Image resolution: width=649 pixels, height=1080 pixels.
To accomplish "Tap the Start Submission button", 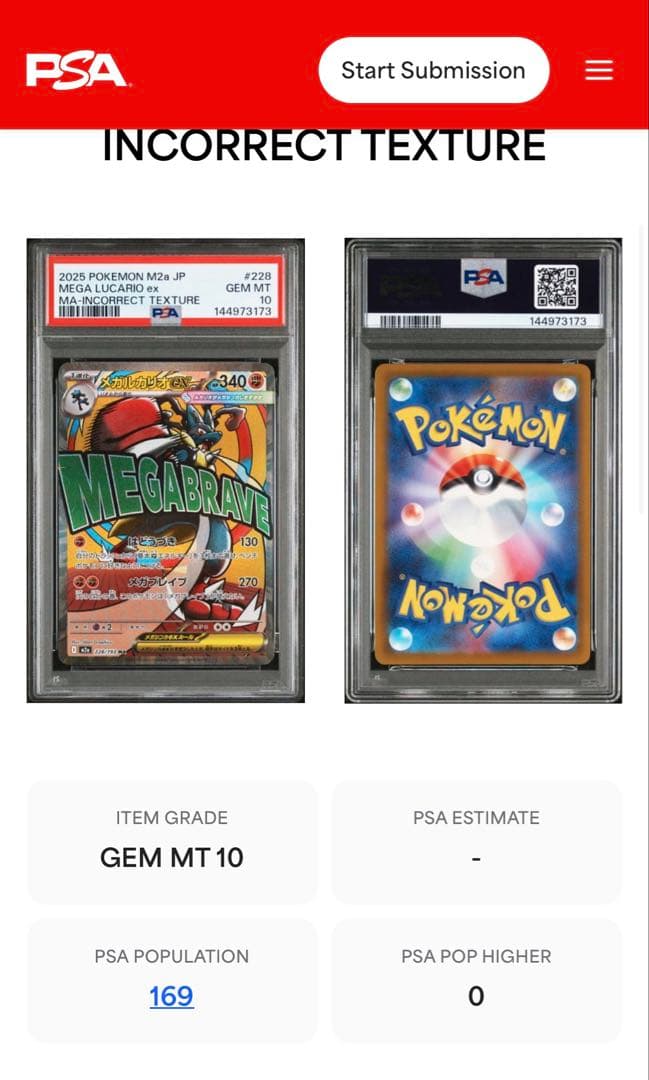I will [433, 70].
